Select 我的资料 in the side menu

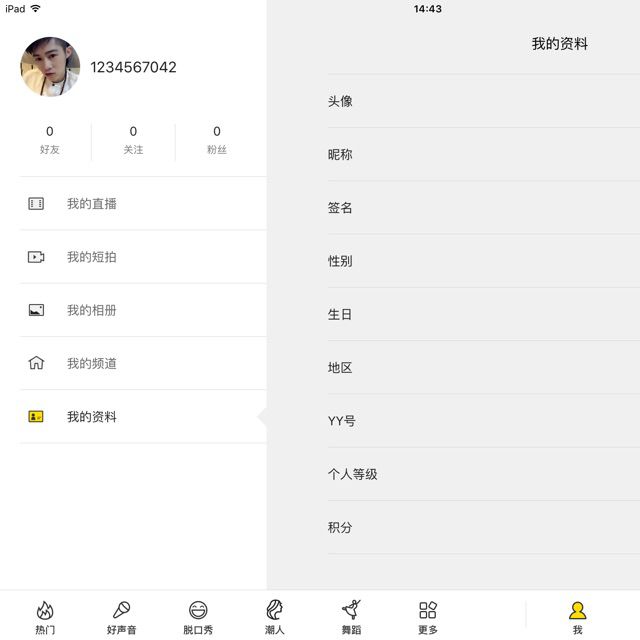click(x=133, y=417)
